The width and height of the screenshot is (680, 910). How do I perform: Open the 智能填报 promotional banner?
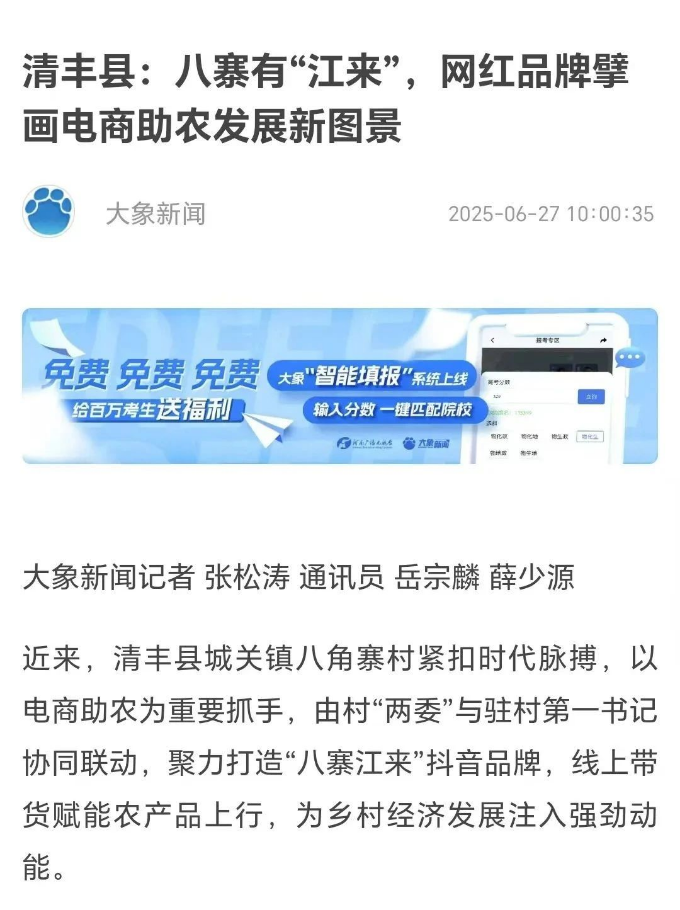340,386
